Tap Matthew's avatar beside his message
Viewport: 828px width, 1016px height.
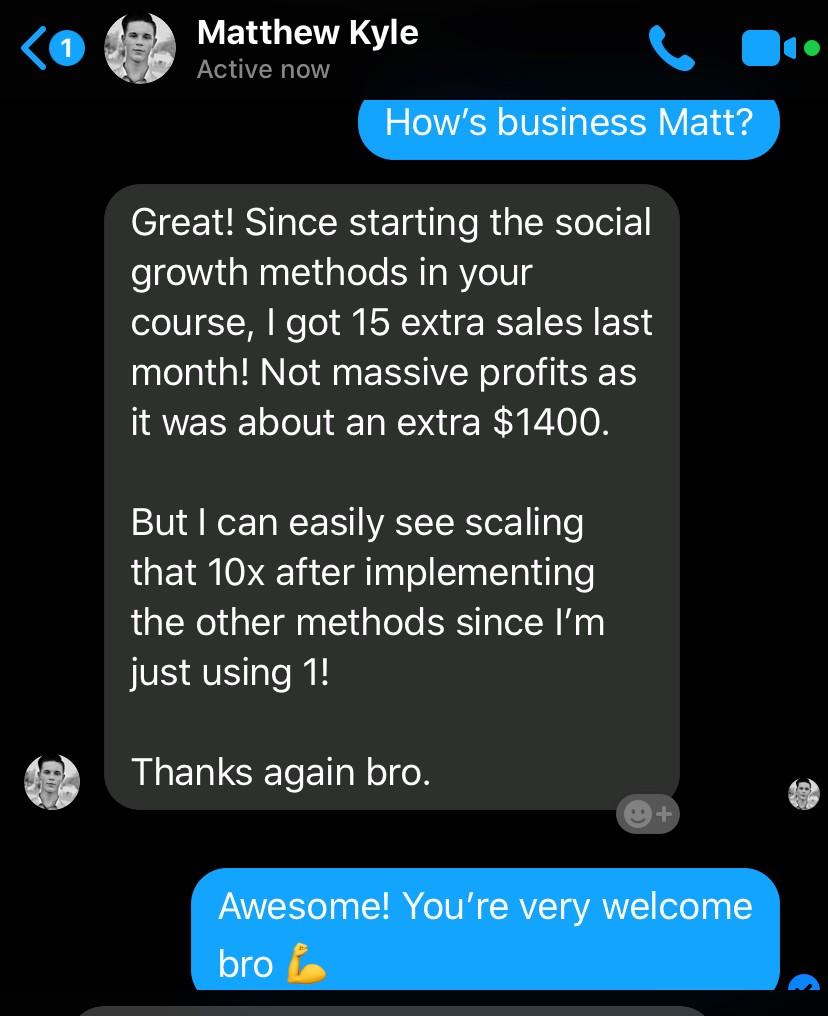tap(52, 781)
